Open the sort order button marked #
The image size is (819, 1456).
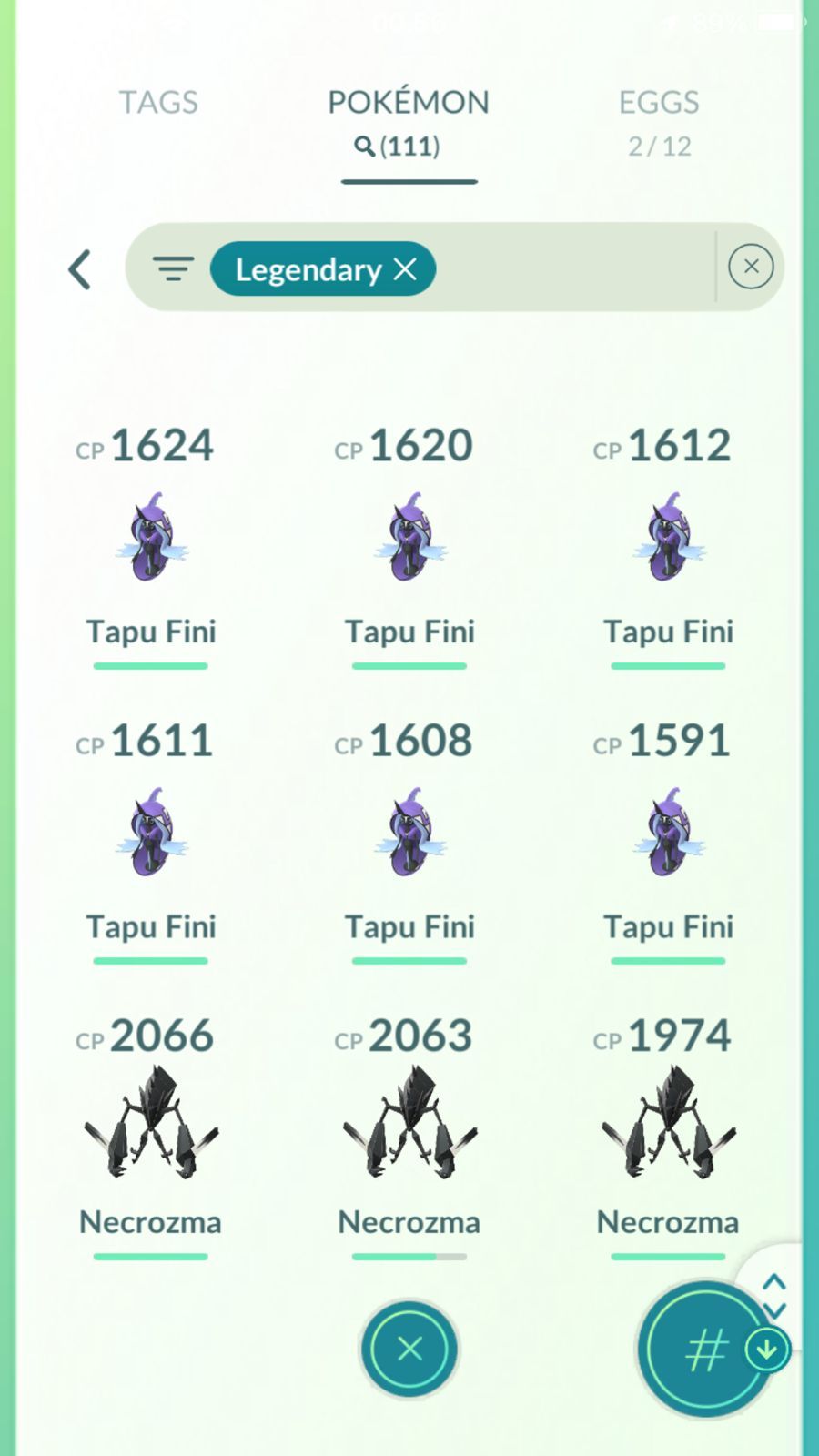pyautogui.click(x=706, y=1350)
